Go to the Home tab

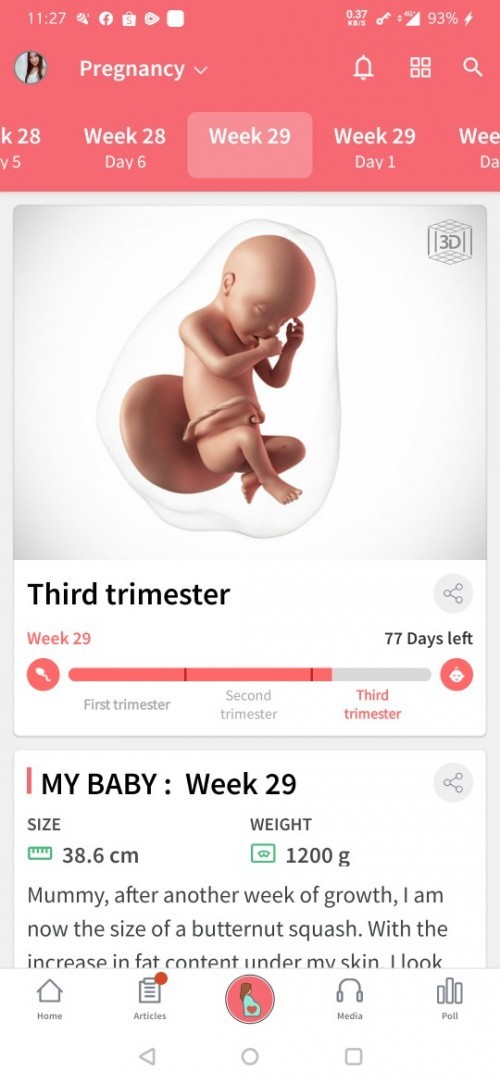click(x=50, y=999)
